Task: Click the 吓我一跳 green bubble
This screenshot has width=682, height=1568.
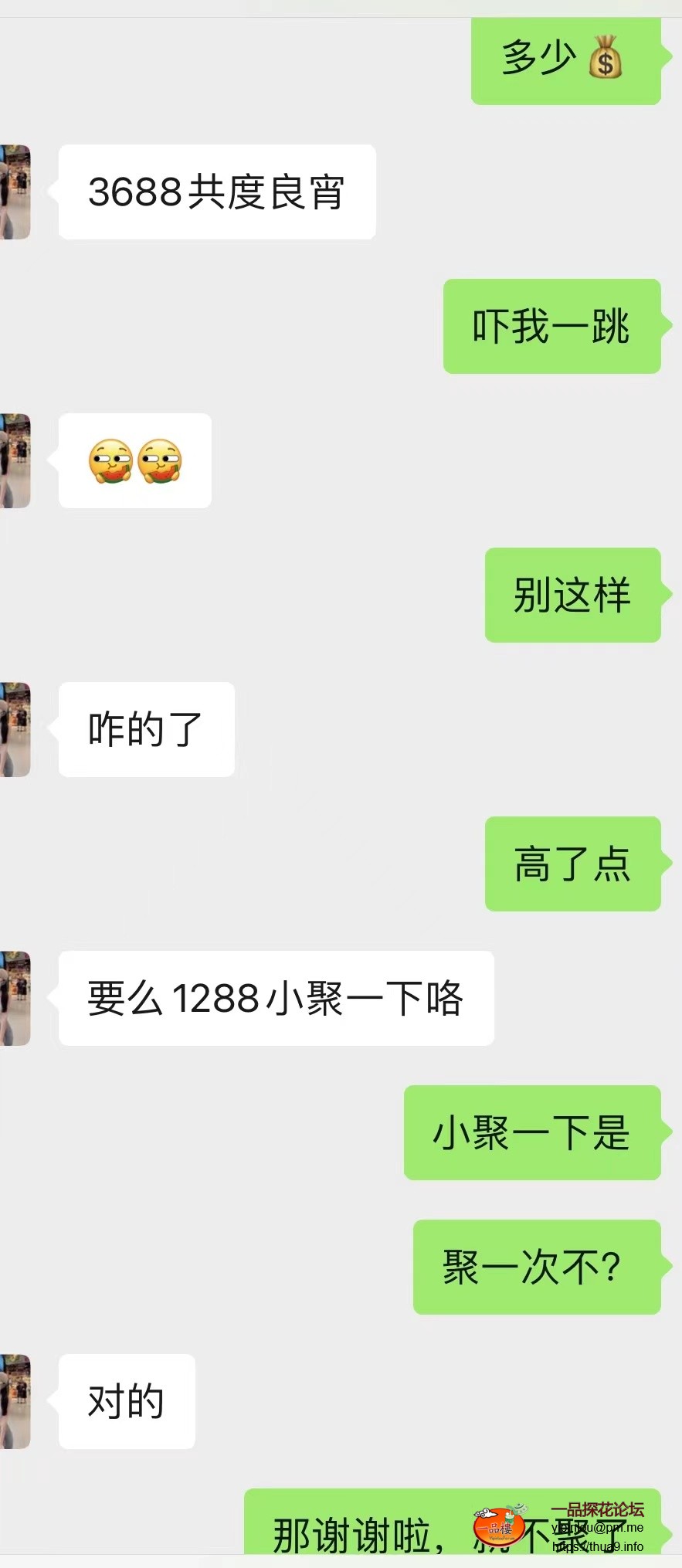Action: click(x=551, y=327)
